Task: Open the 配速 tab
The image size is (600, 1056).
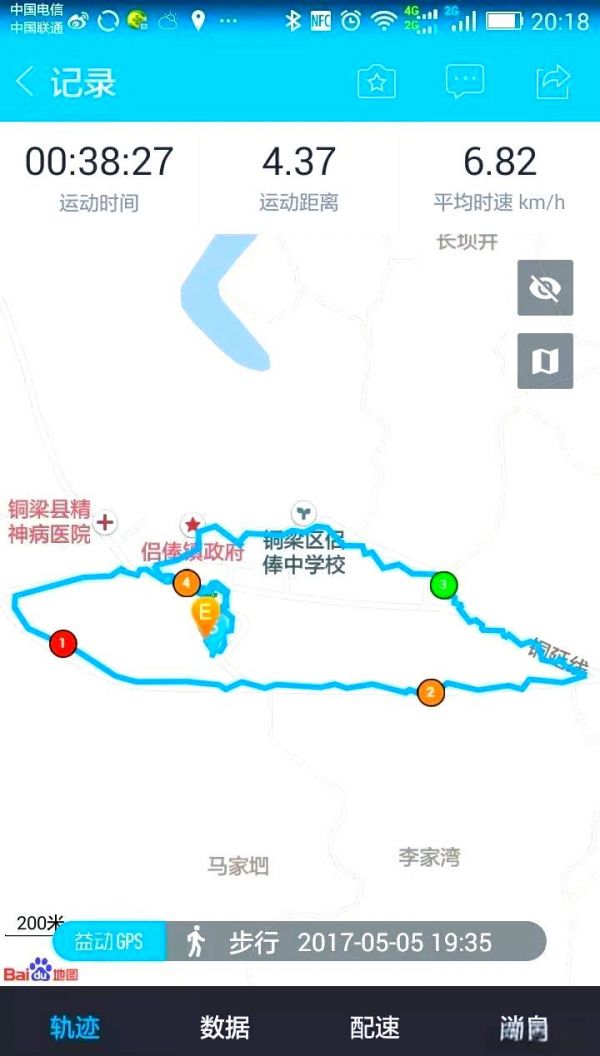Action: [375, 1026]
